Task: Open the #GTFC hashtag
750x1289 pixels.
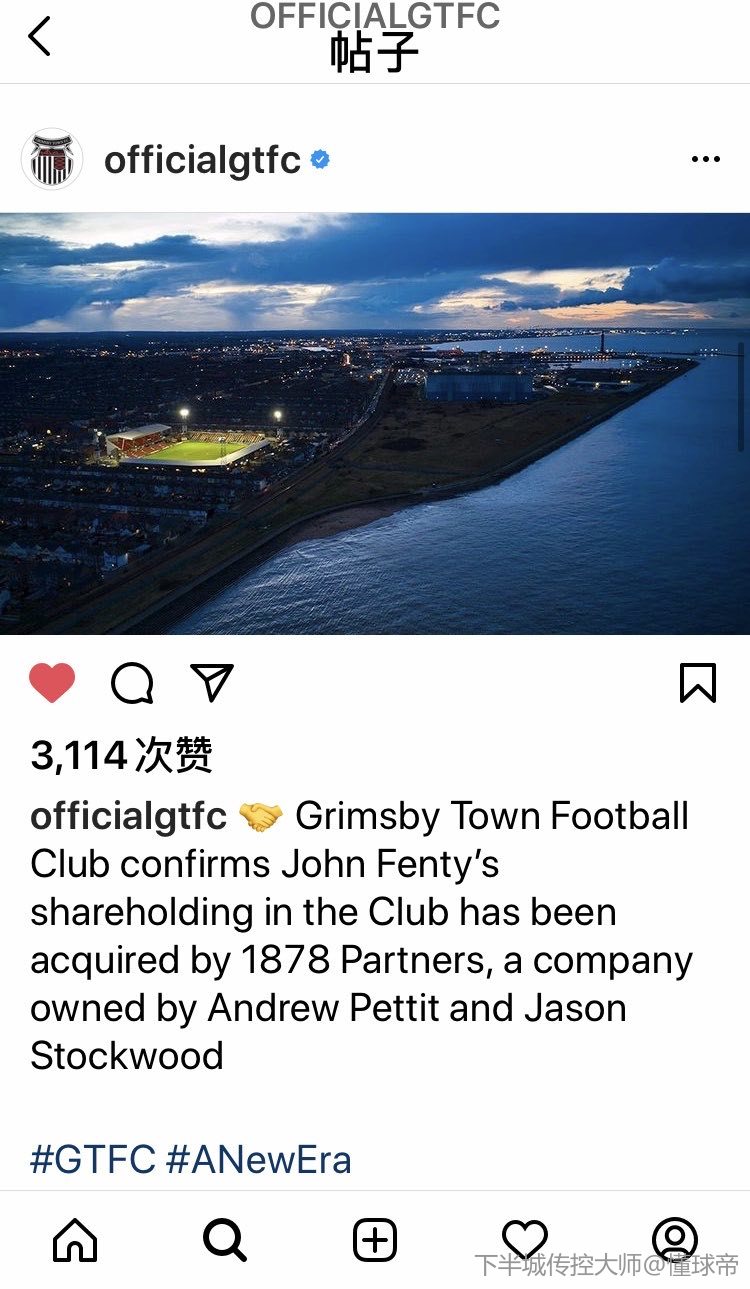Action: click(x=93, y=1160)
